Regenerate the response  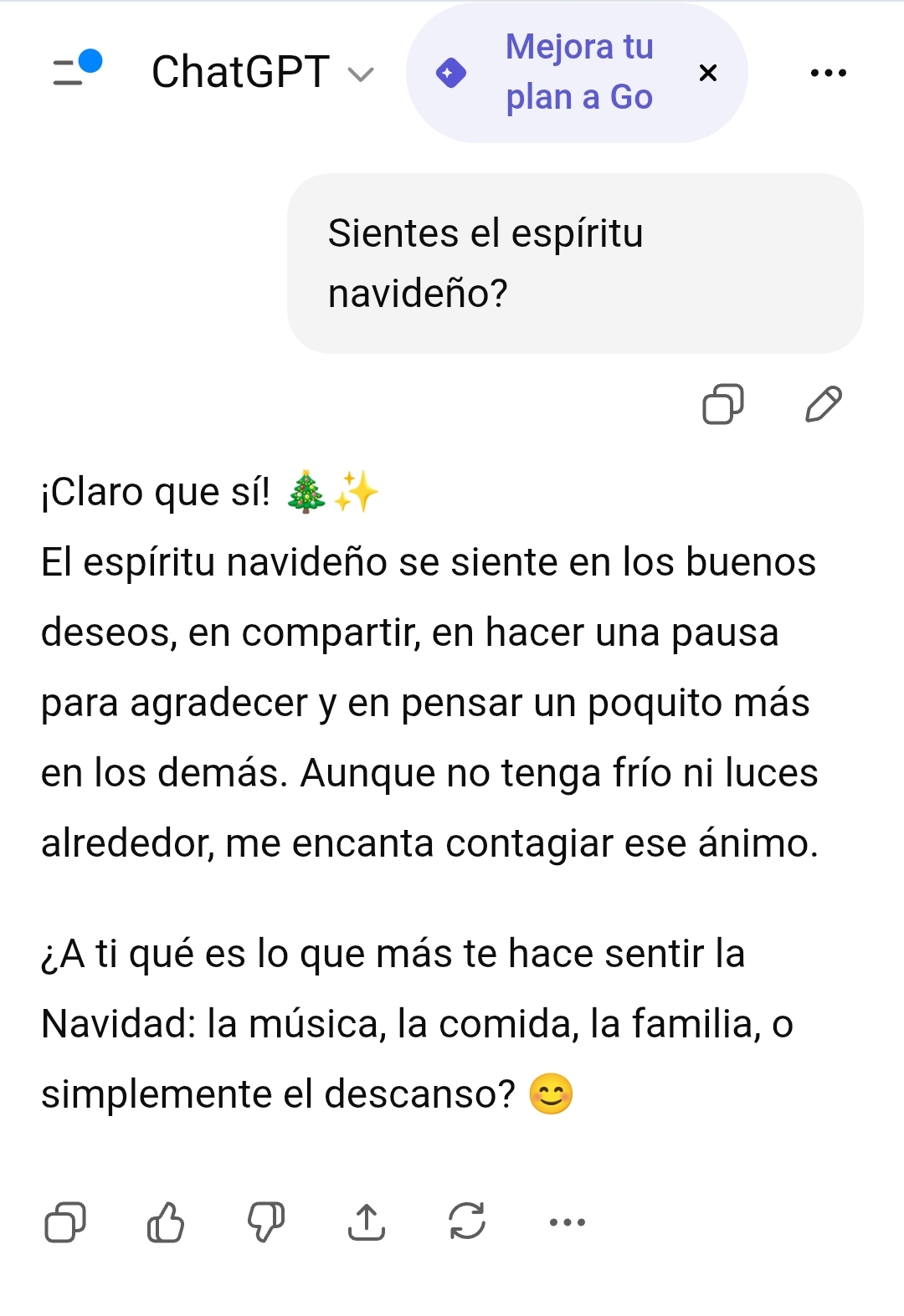coord(467,1221)
